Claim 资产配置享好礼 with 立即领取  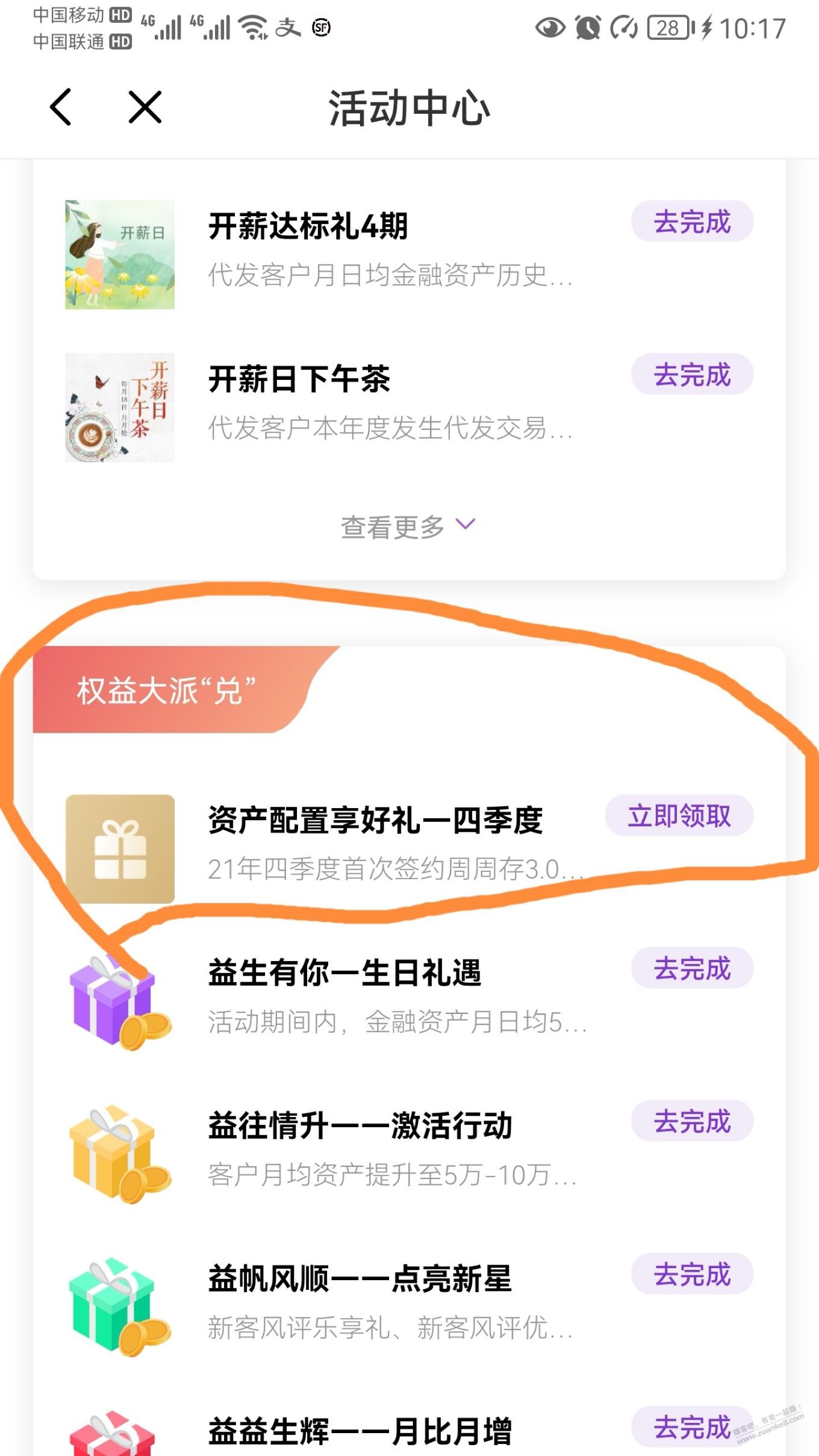click(x=679, y=816)
